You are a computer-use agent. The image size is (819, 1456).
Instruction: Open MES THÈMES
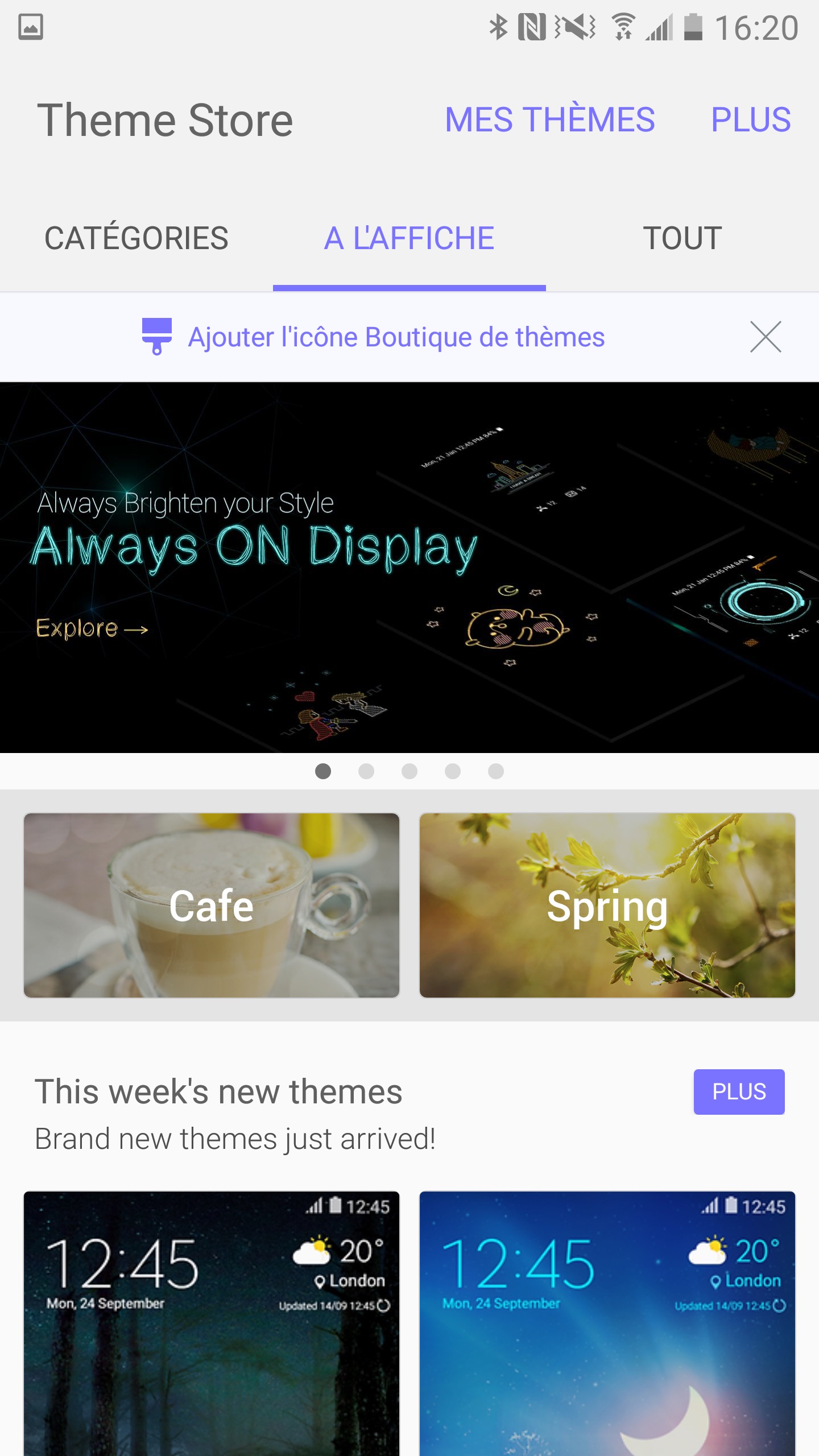coord(549,120)
